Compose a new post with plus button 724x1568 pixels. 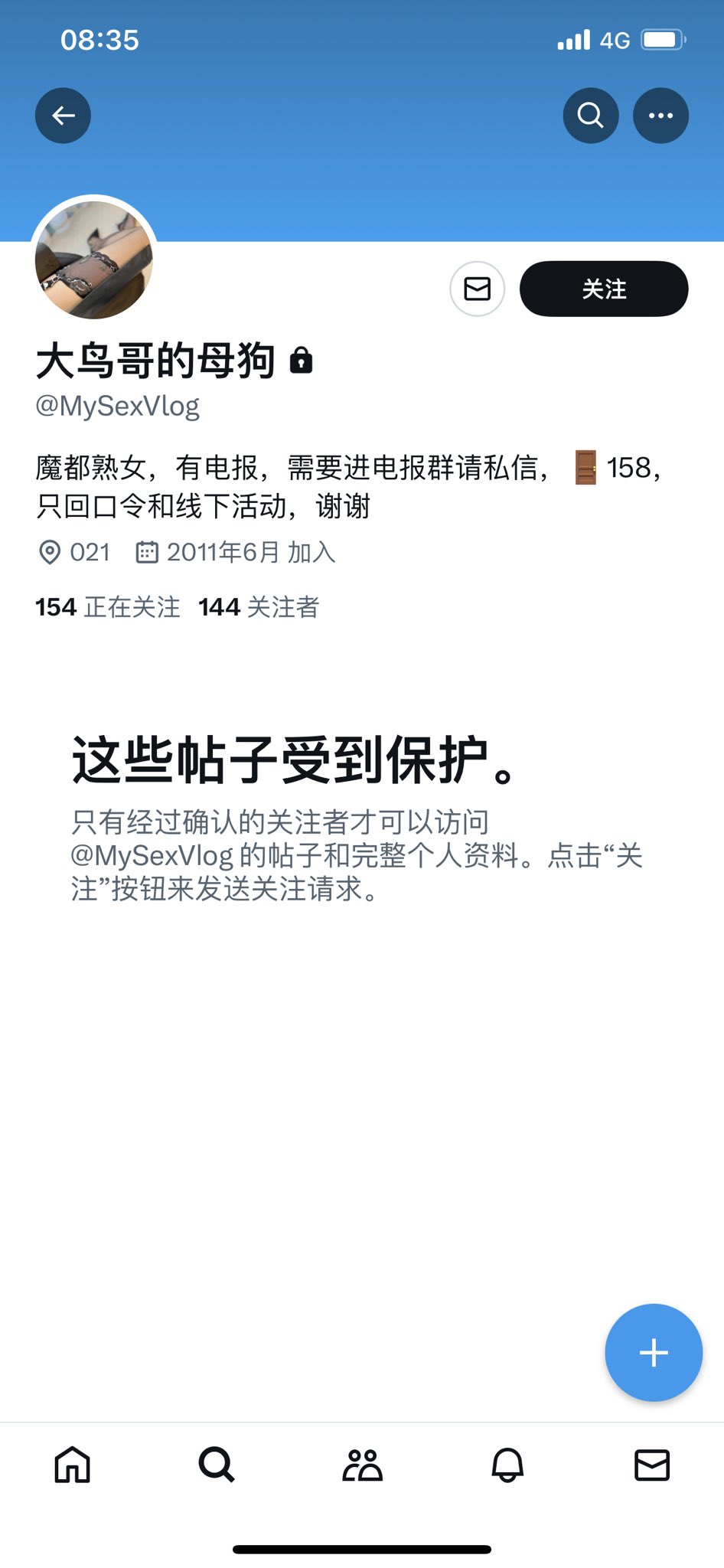654,1352
